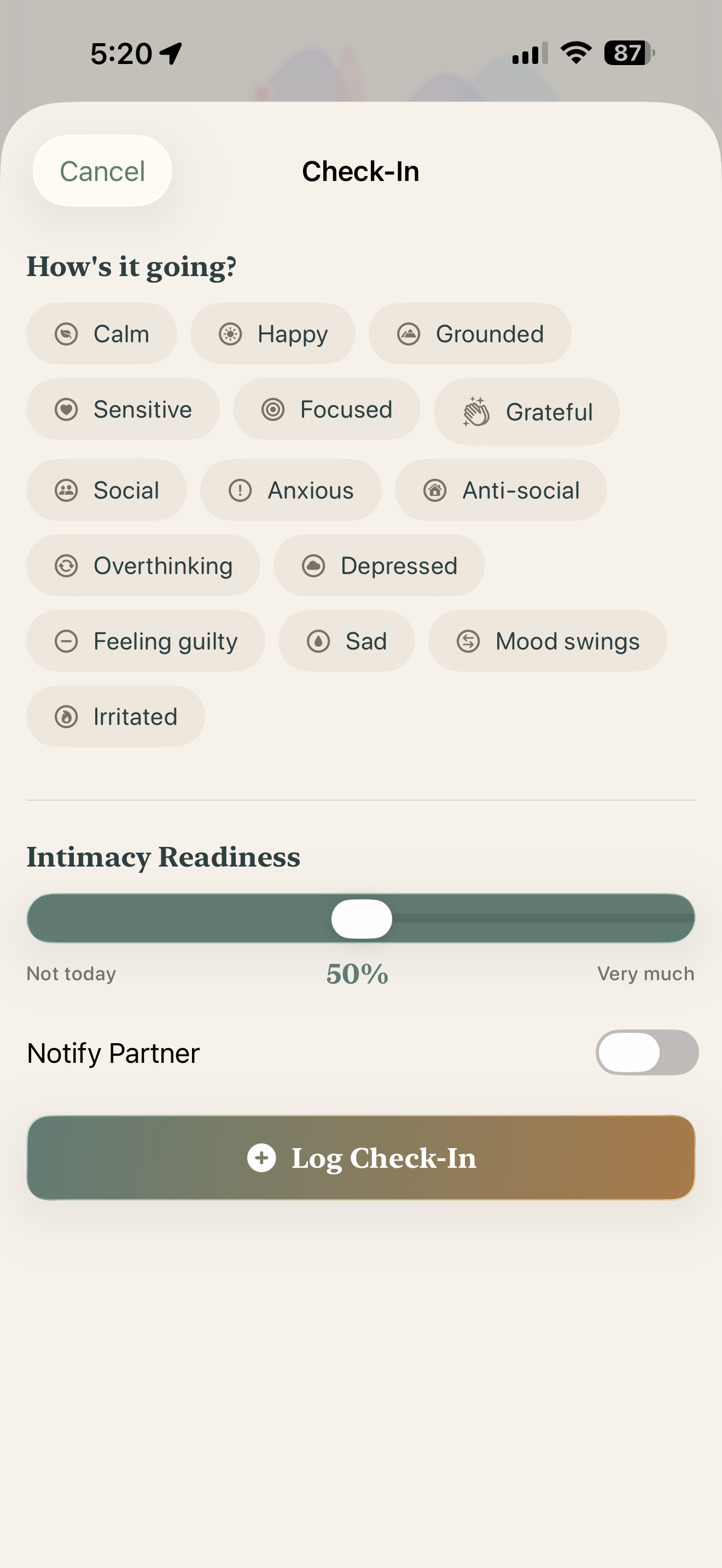
Task: Tap the plus icon inside Log Check-In
Action: [263, 1158]
